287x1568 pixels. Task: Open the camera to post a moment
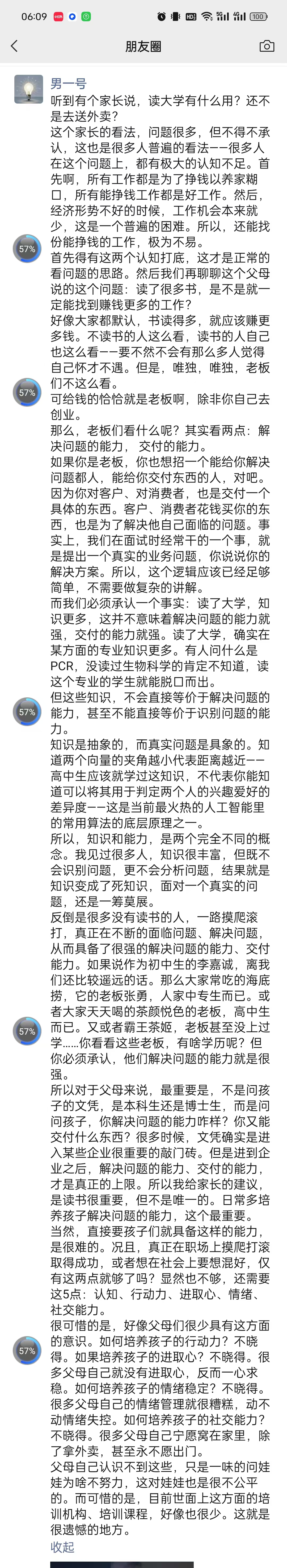coord(266,46)
